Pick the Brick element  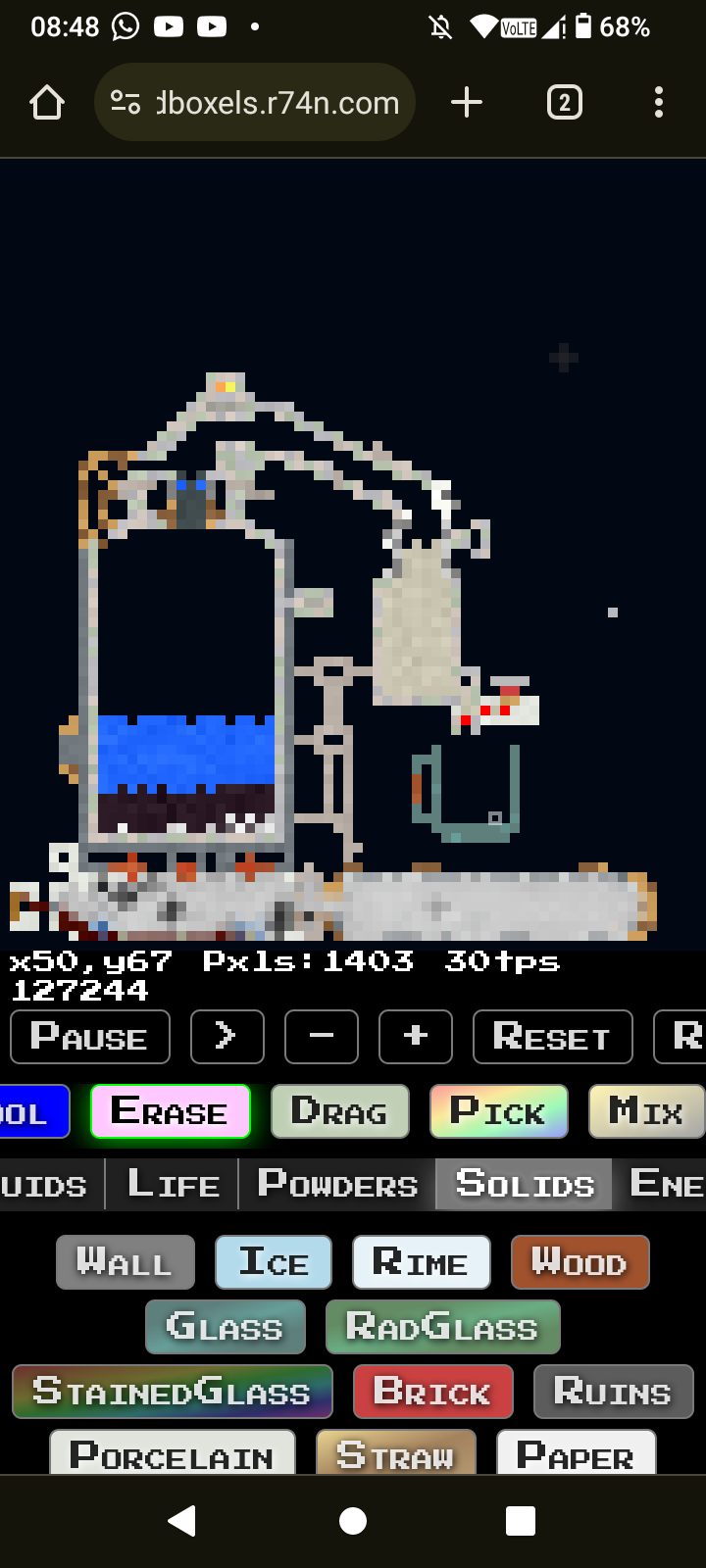coord(432,1392)
